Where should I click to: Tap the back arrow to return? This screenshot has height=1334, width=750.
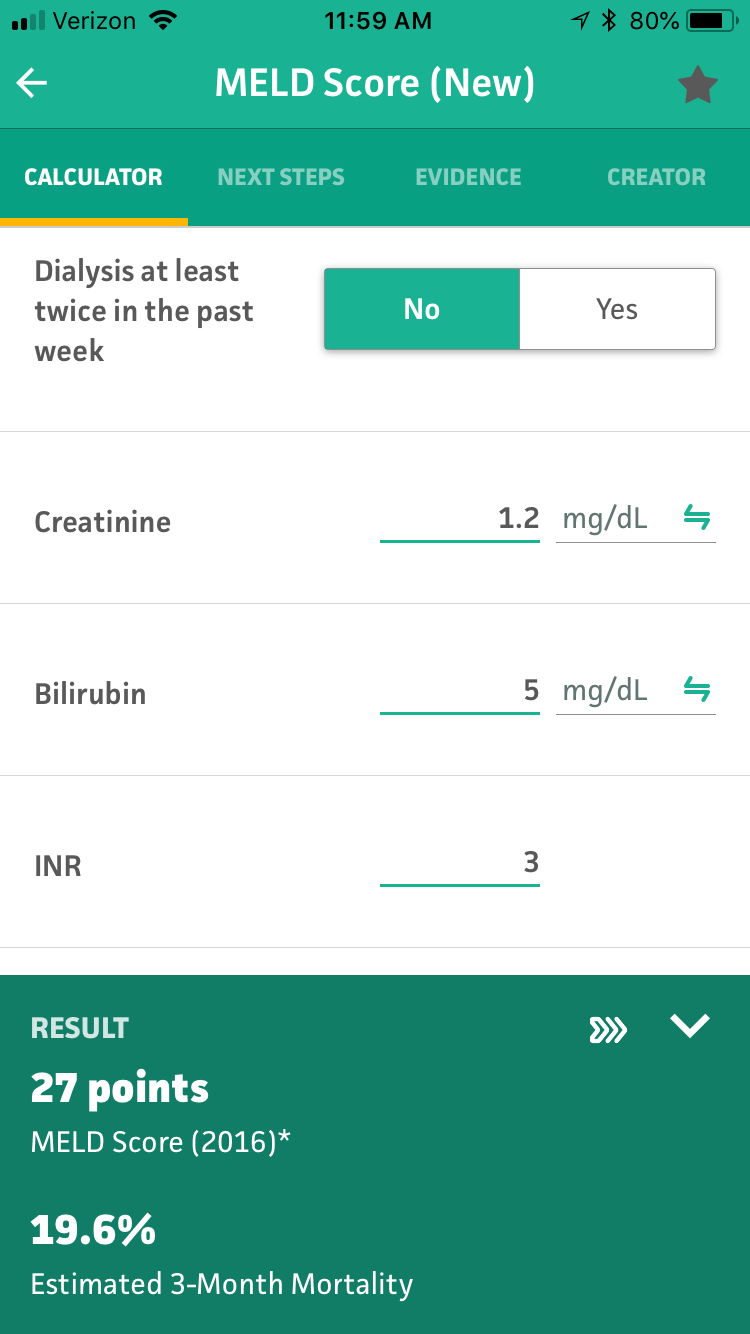(30, 83)
